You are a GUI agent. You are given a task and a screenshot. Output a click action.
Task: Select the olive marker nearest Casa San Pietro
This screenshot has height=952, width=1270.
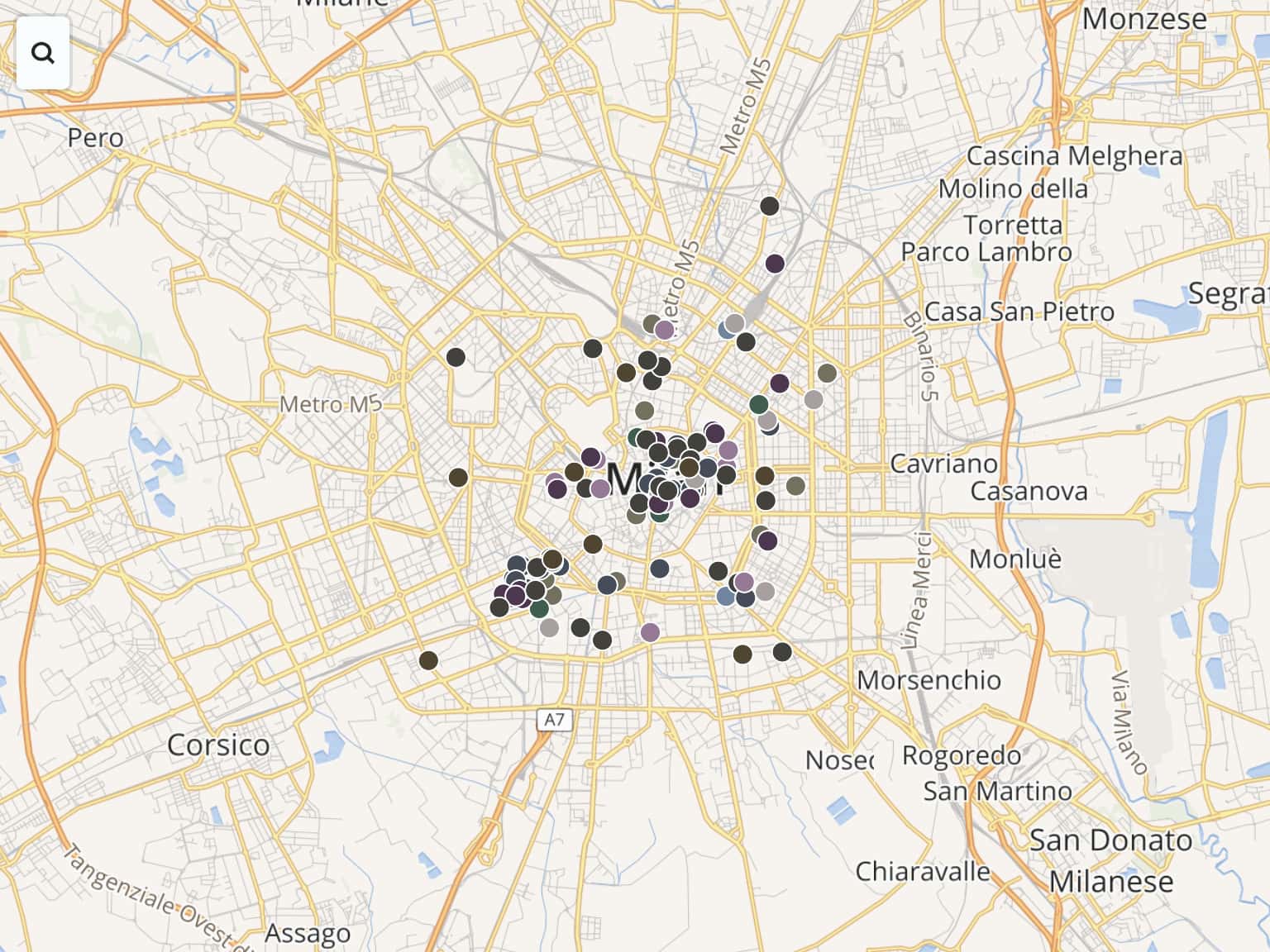pyautogui.click(x=827, y=374)
